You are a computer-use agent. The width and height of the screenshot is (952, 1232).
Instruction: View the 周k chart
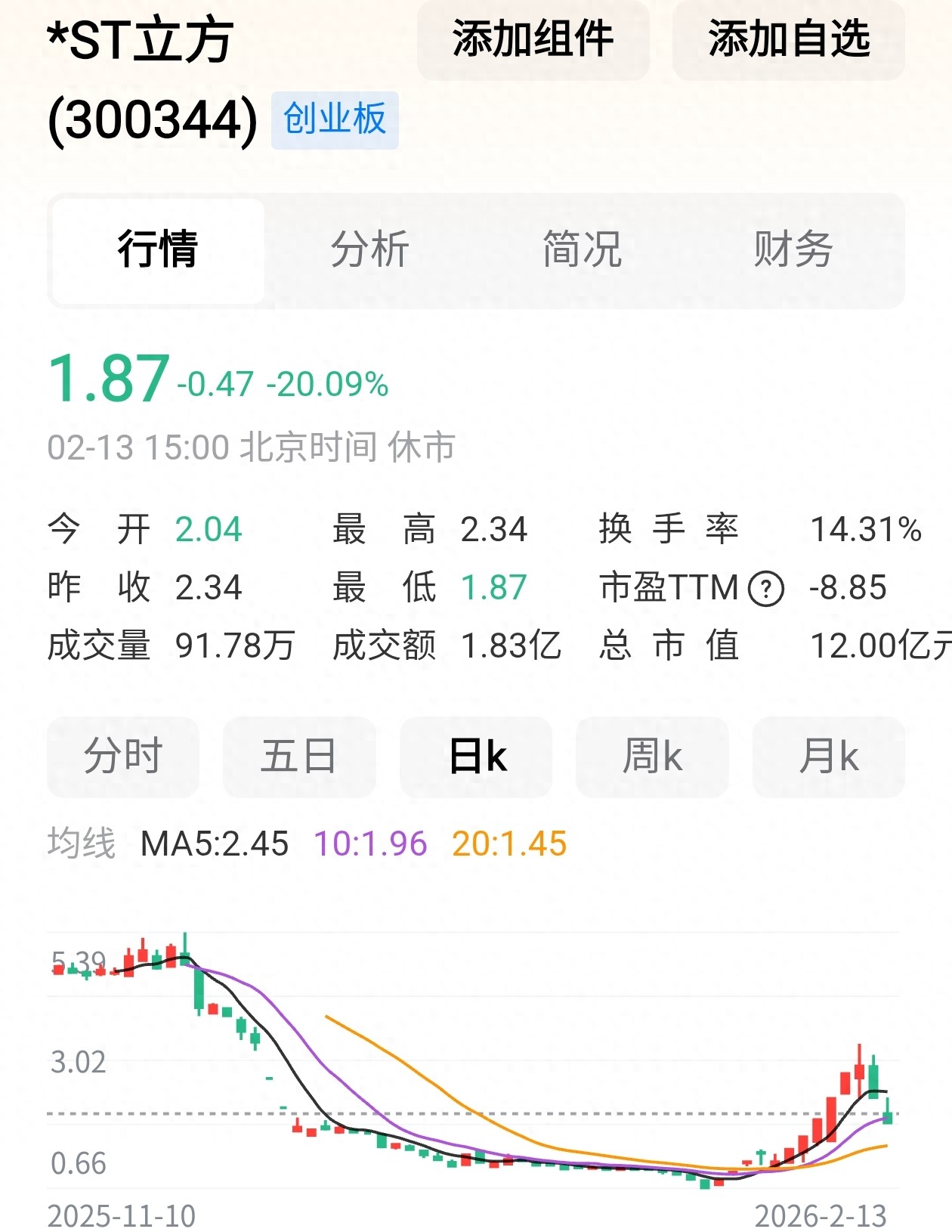click(652, 757)
